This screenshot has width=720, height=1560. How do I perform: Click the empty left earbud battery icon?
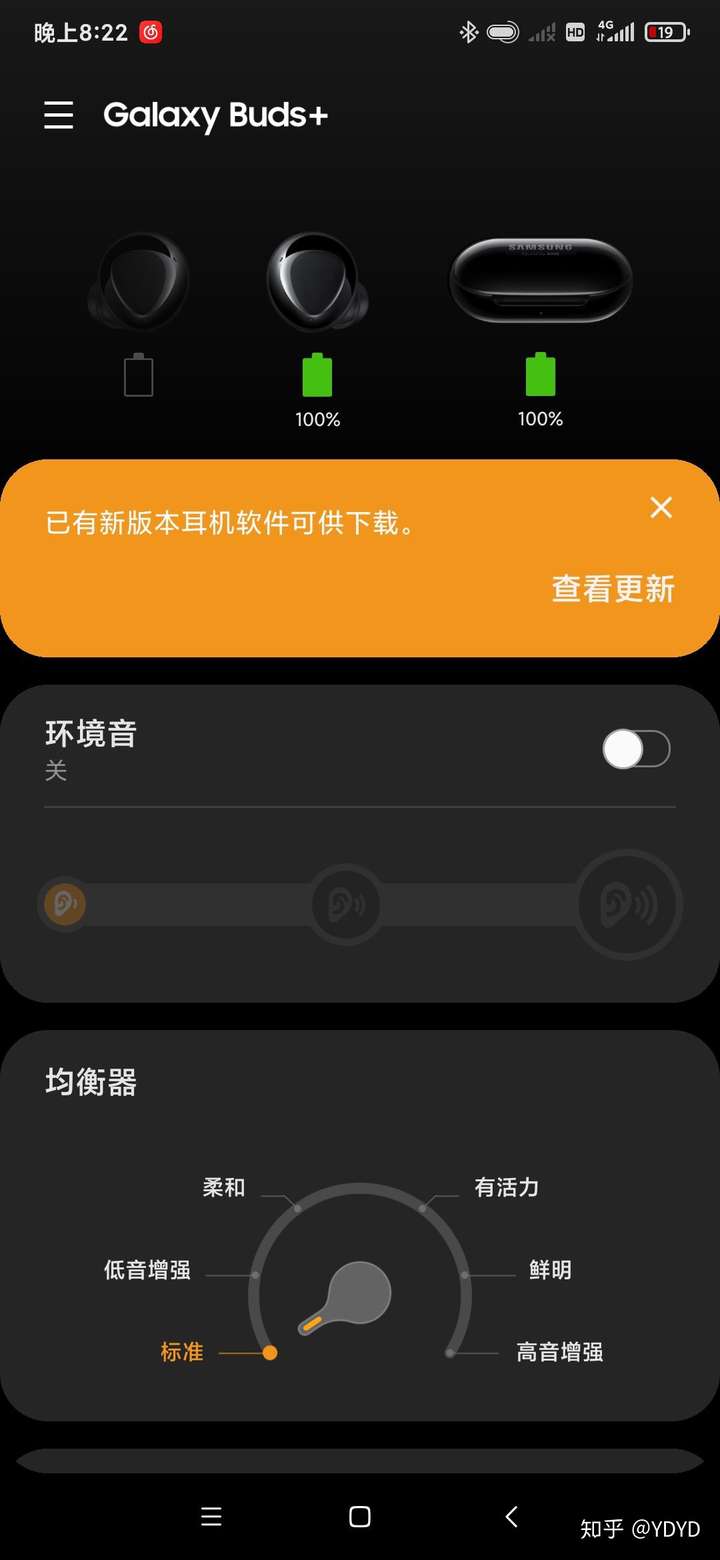tap(139, 374)
